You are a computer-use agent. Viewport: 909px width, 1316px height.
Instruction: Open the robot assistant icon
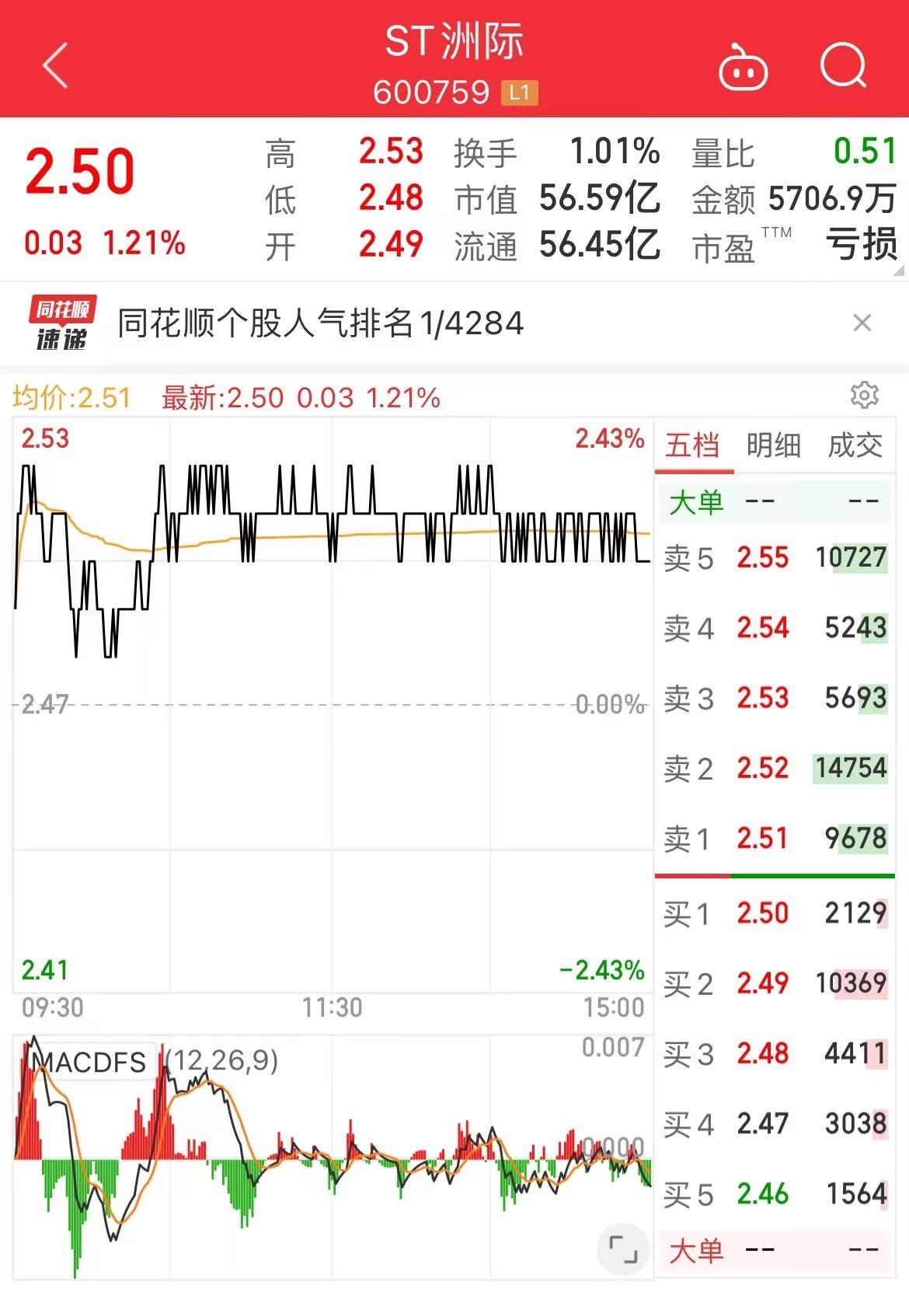coord(743,68)
